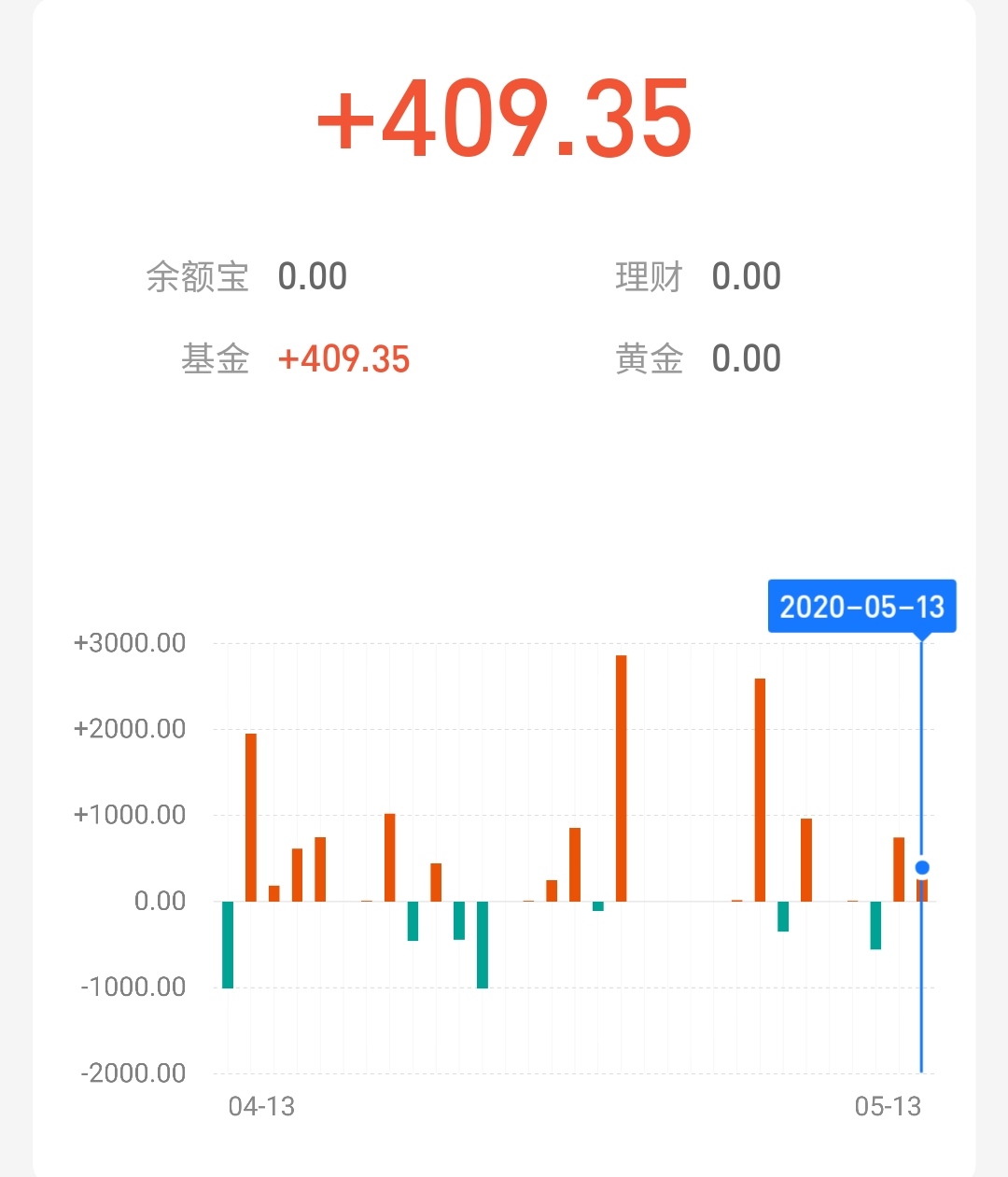
Task: Tap the total earnings value +409.35
Action: point(501,121)
